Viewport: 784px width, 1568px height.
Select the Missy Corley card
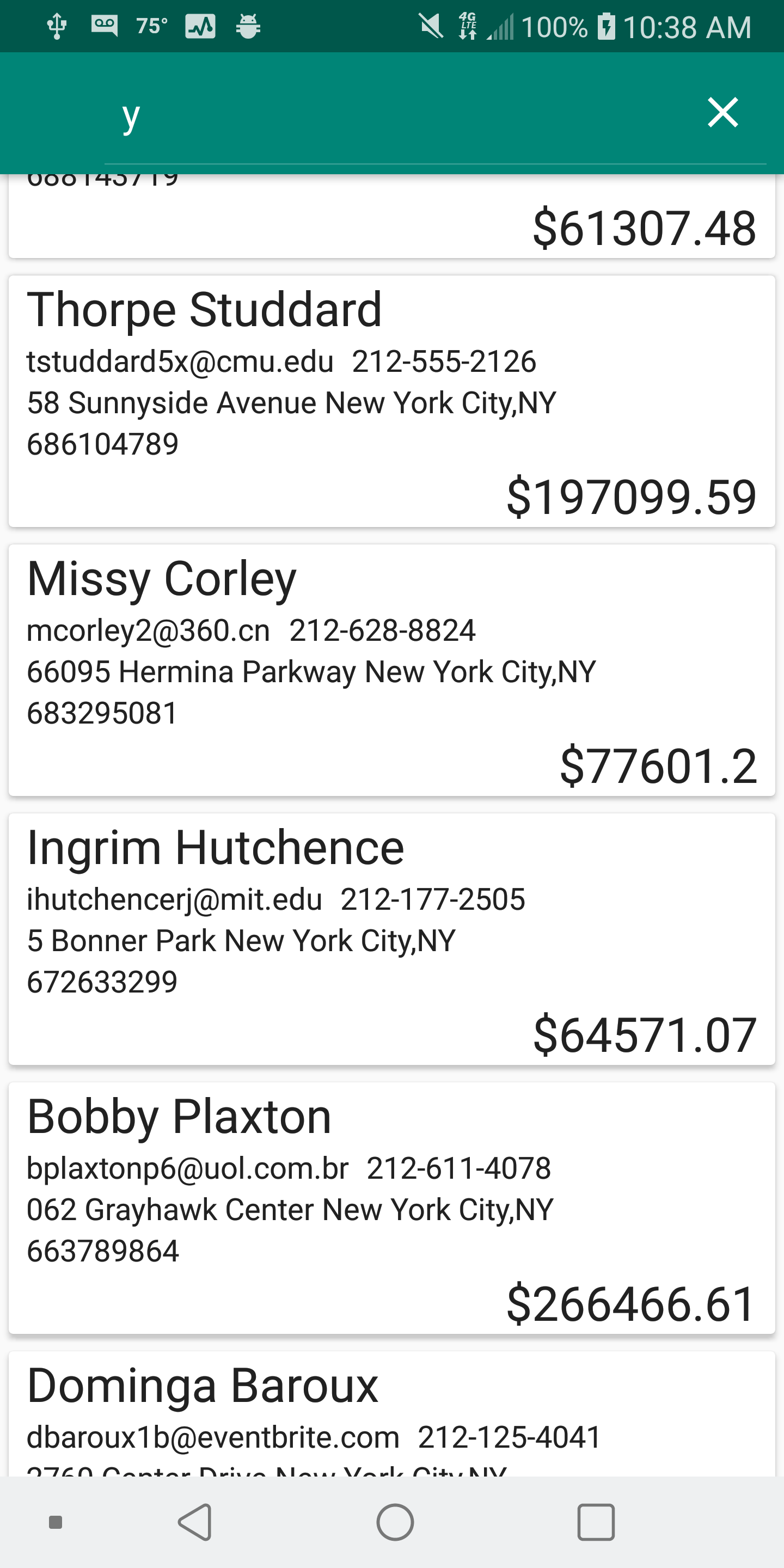point(391,670)
